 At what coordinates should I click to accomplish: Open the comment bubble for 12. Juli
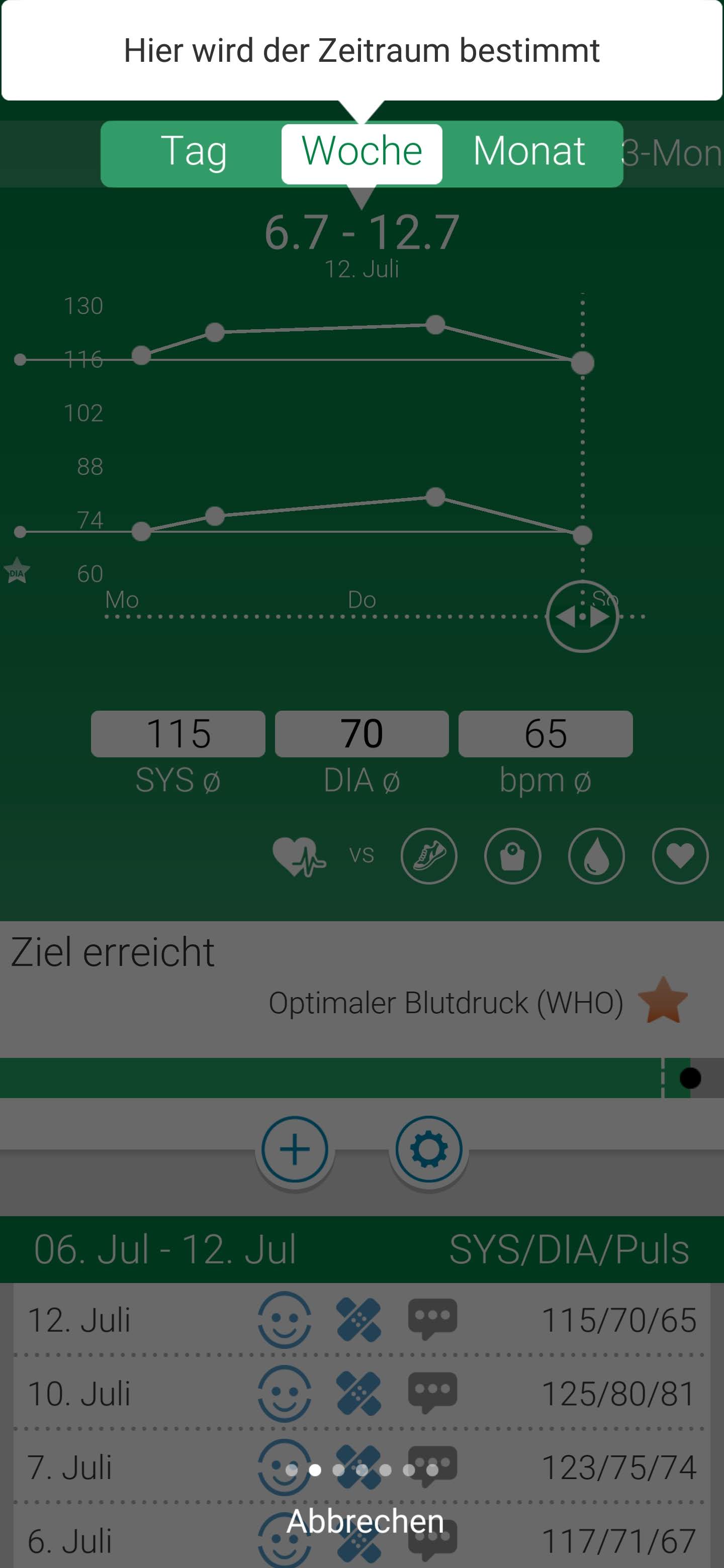point(432,1318)
